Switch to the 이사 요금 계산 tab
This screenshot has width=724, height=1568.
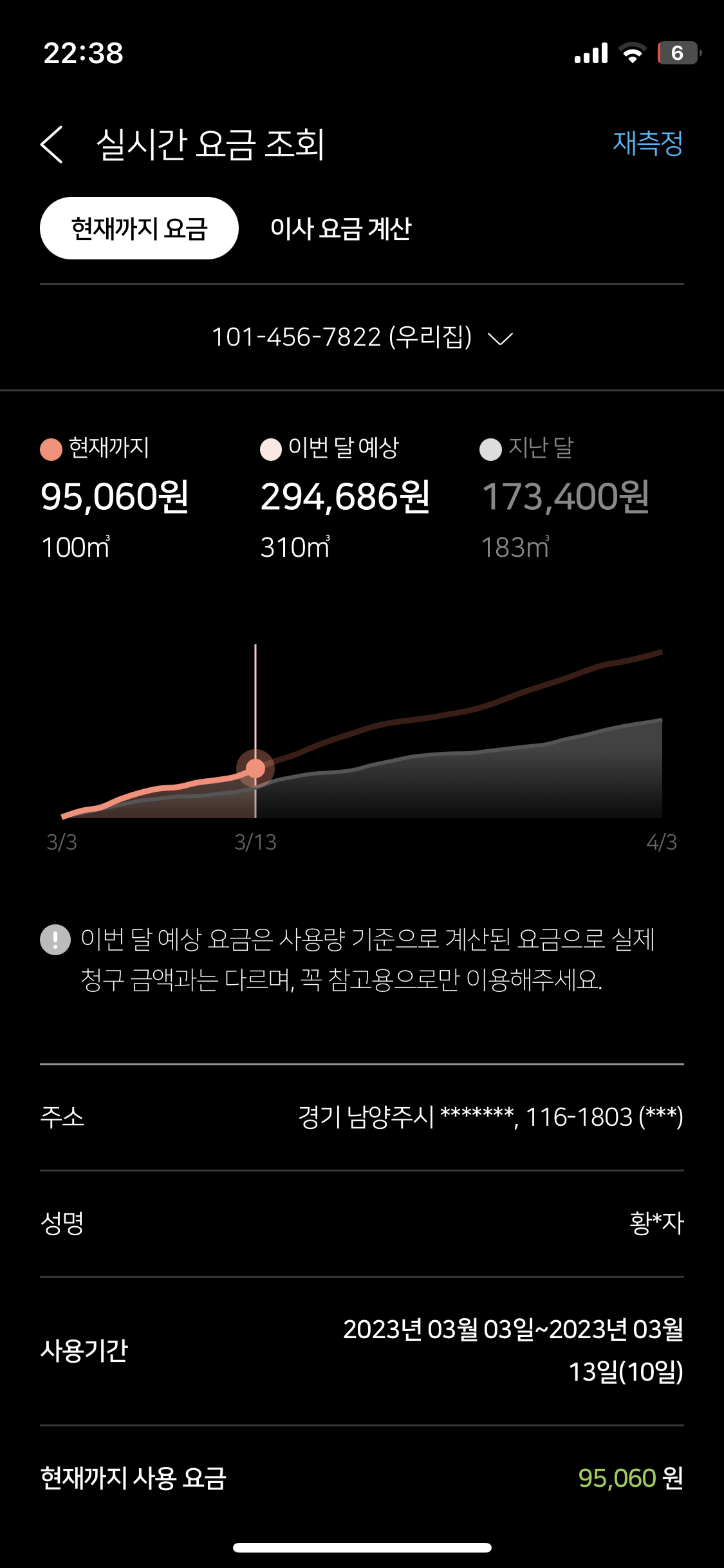click(340, 229)
